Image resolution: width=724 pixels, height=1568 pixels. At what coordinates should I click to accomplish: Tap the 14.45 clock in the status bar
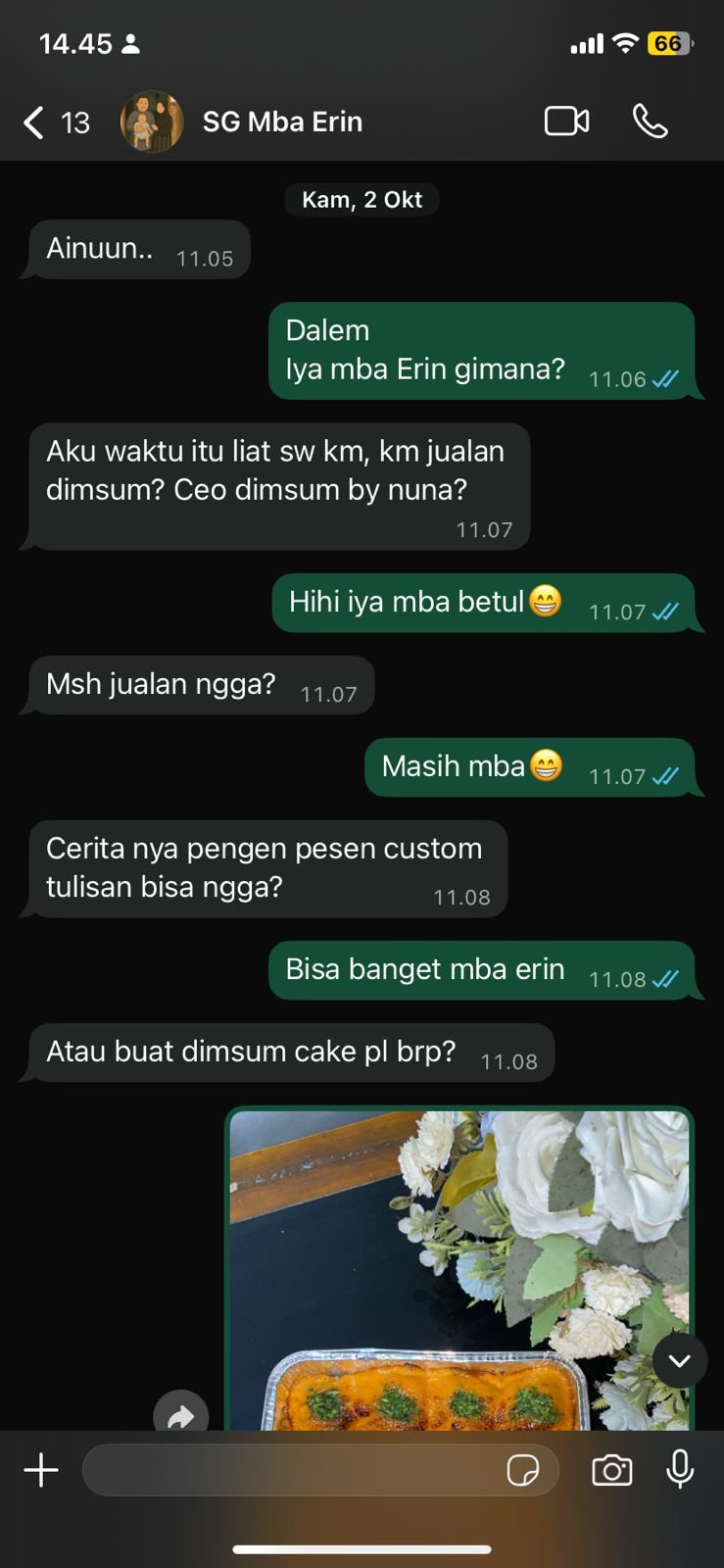tap(69, 44)
